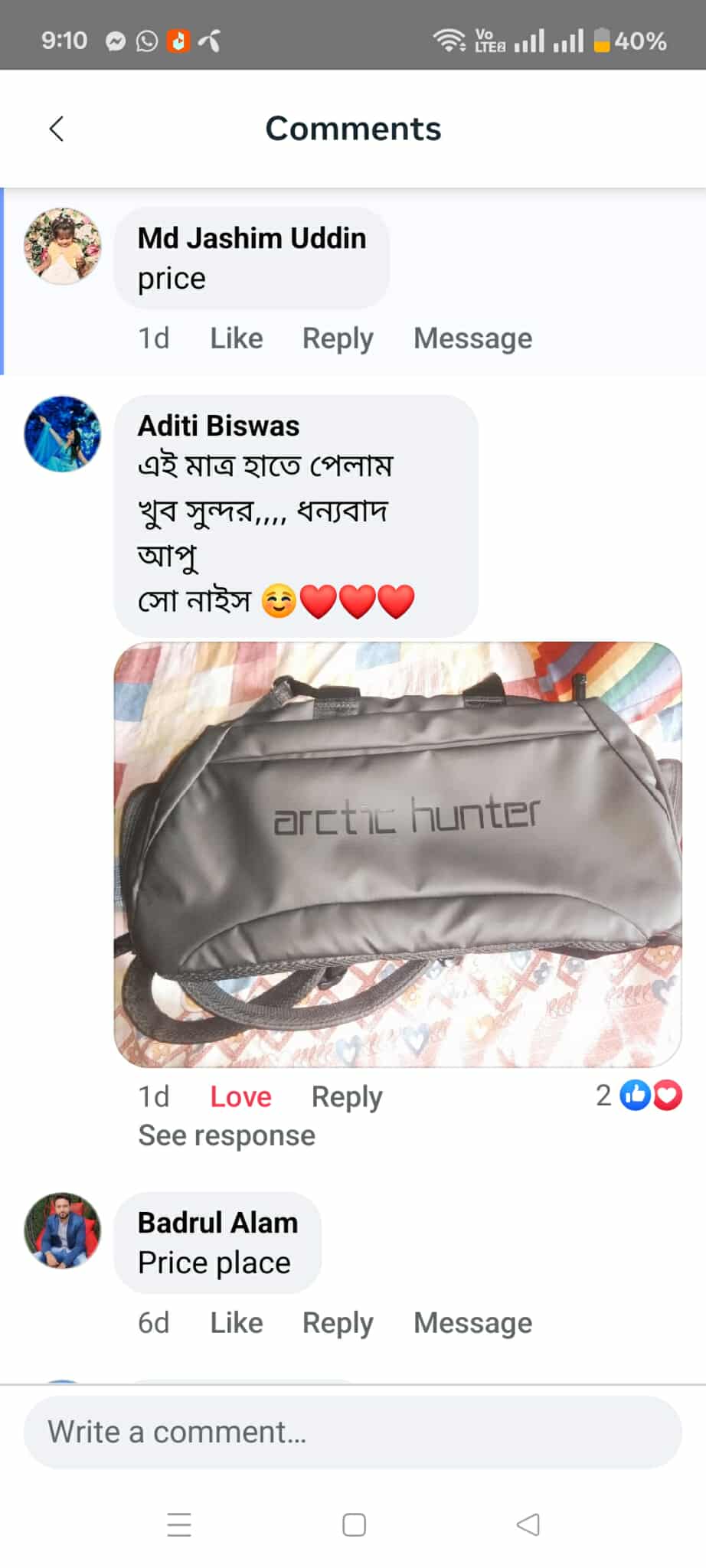Tap See response under Aditi's comment
Image resolution: width=706 pixels, height=1568 pixels.
point(226,1135)
